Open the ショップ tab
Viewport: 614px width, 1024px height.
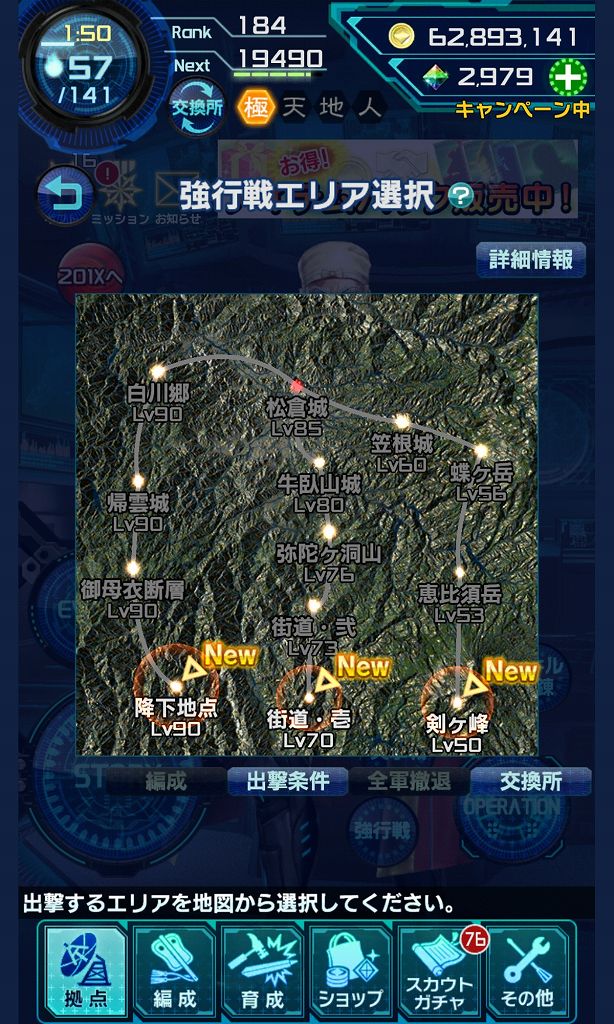tap(350, 970)
